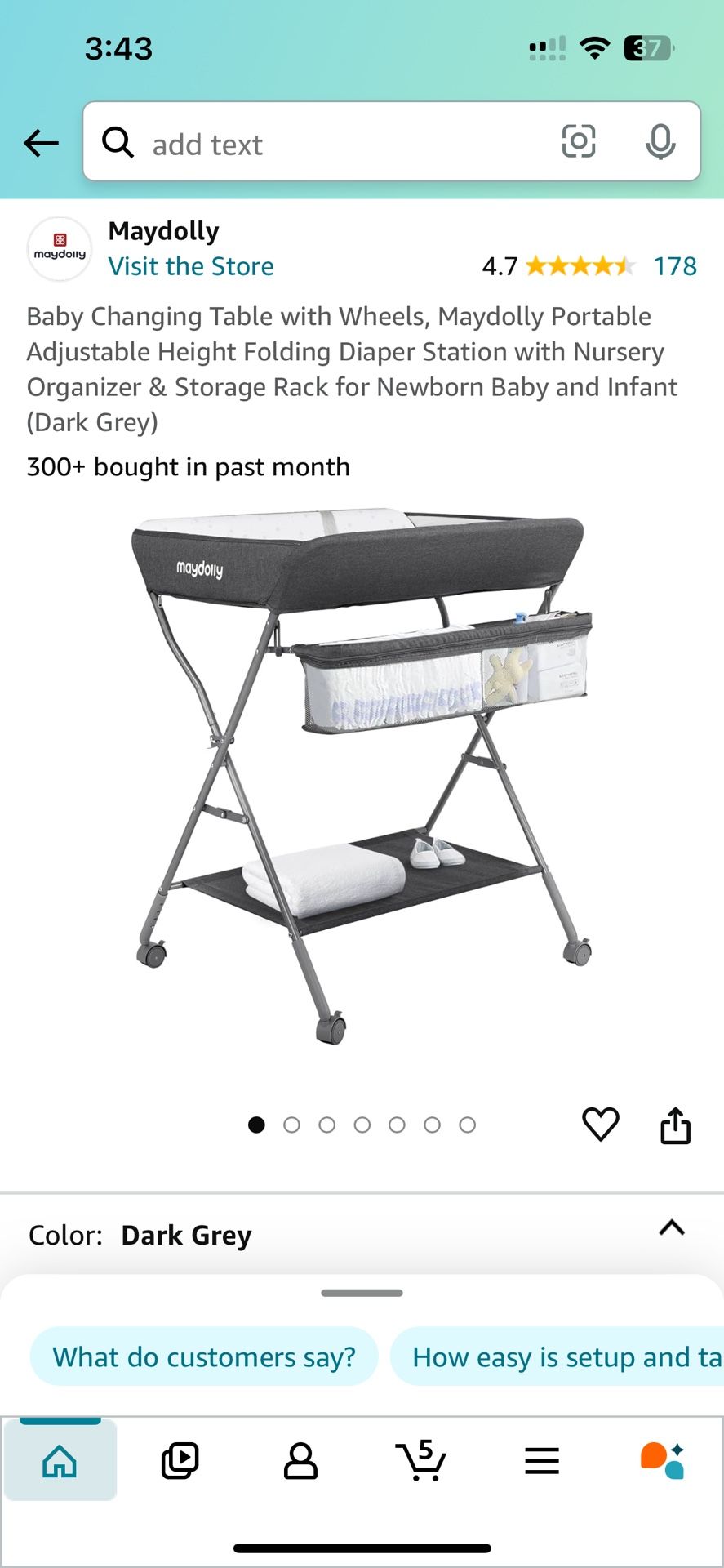Open the 178 ratings
Viewport: 724px width, 1568px height.
pos(674,266)
